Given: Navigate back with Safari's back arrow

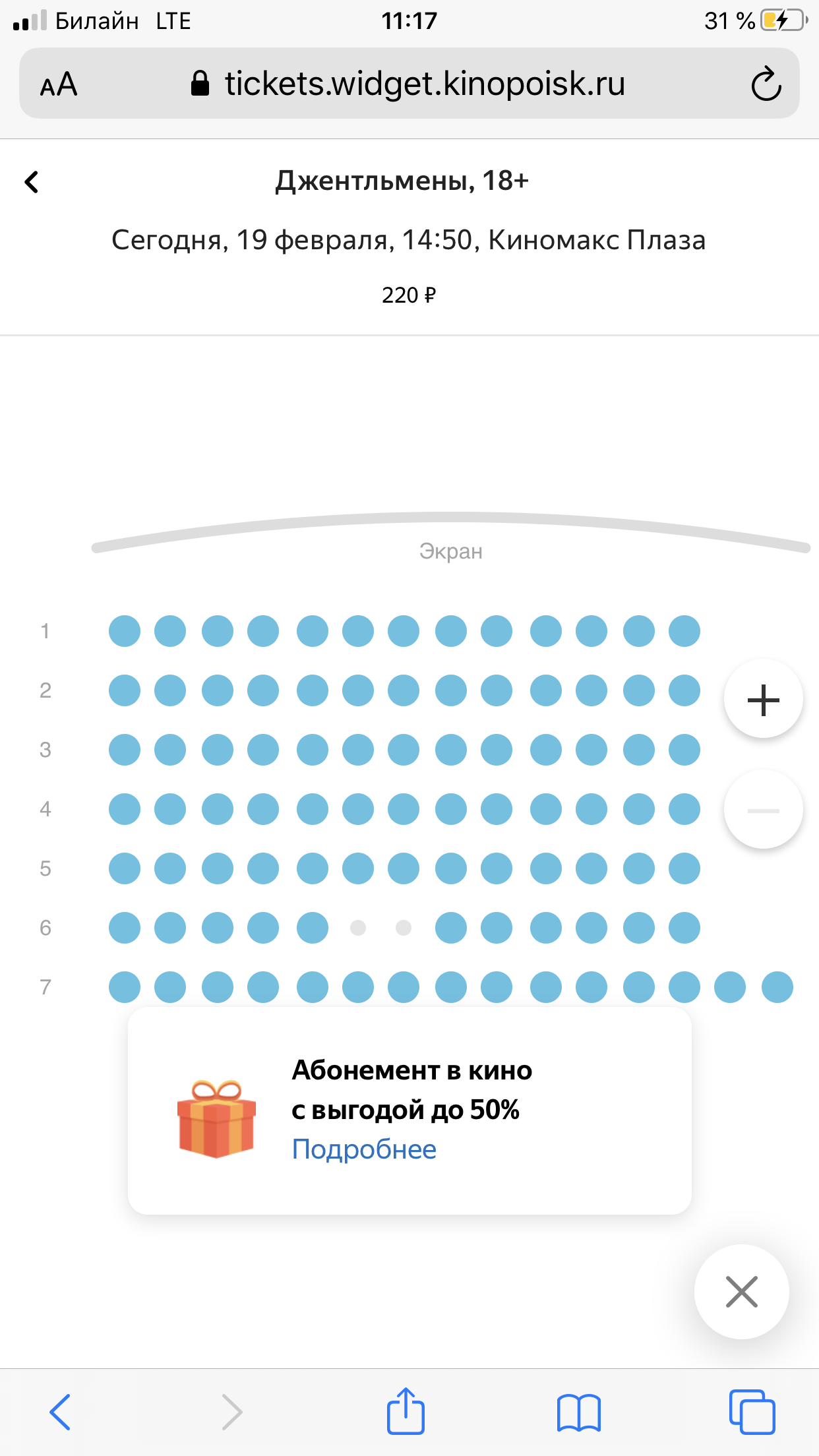Looking at the screenshot, I should tap(60, 1412).
